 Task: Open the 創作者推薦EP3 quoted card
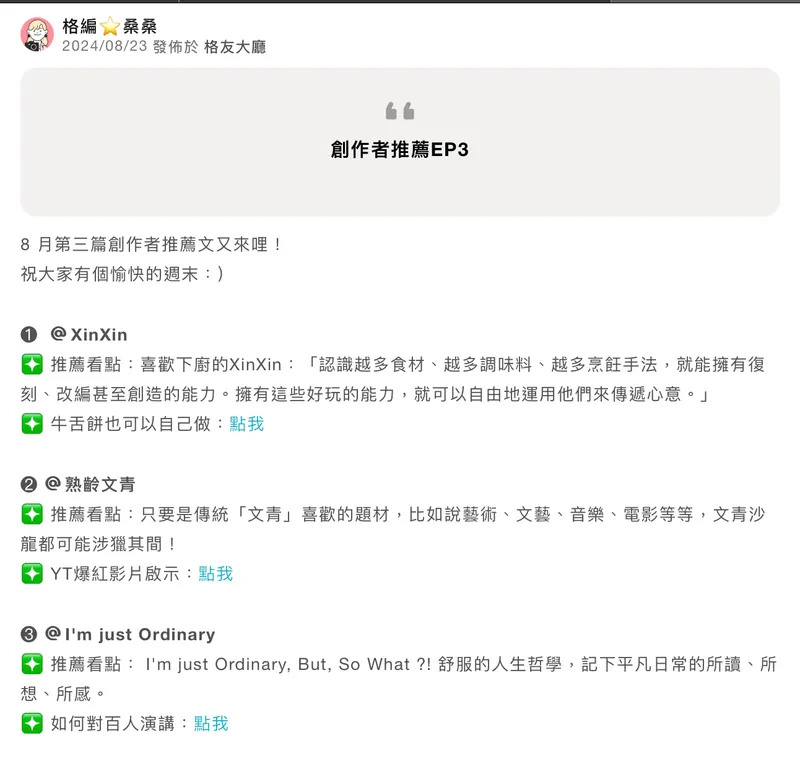click(x=400, y=142)
